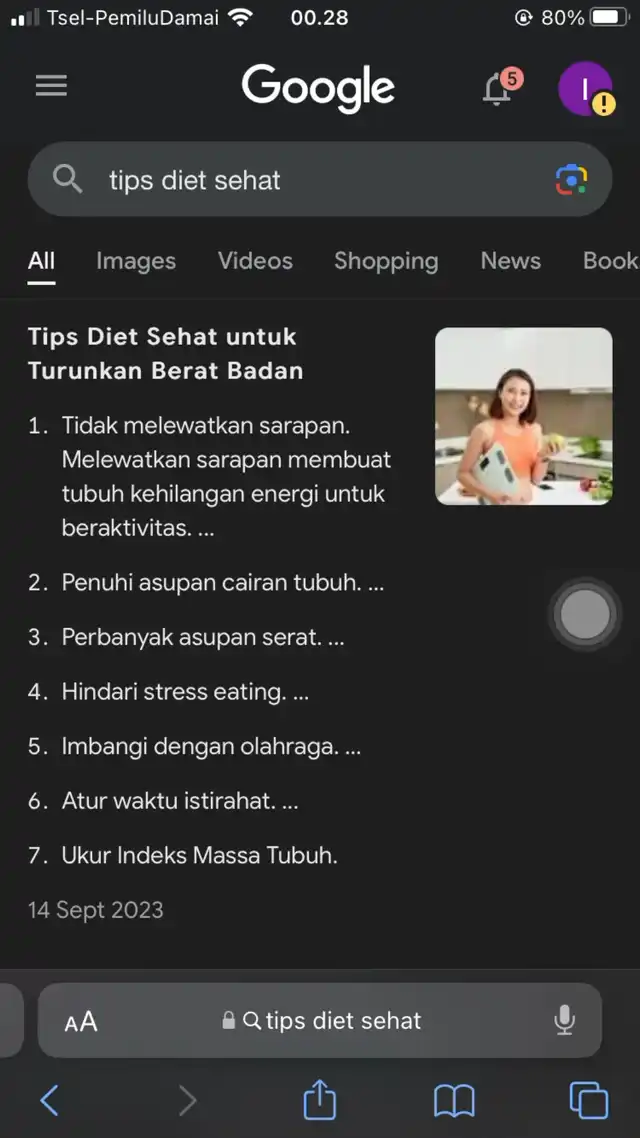
Task: Switch to the Videos tab
Action: point(255,261)
